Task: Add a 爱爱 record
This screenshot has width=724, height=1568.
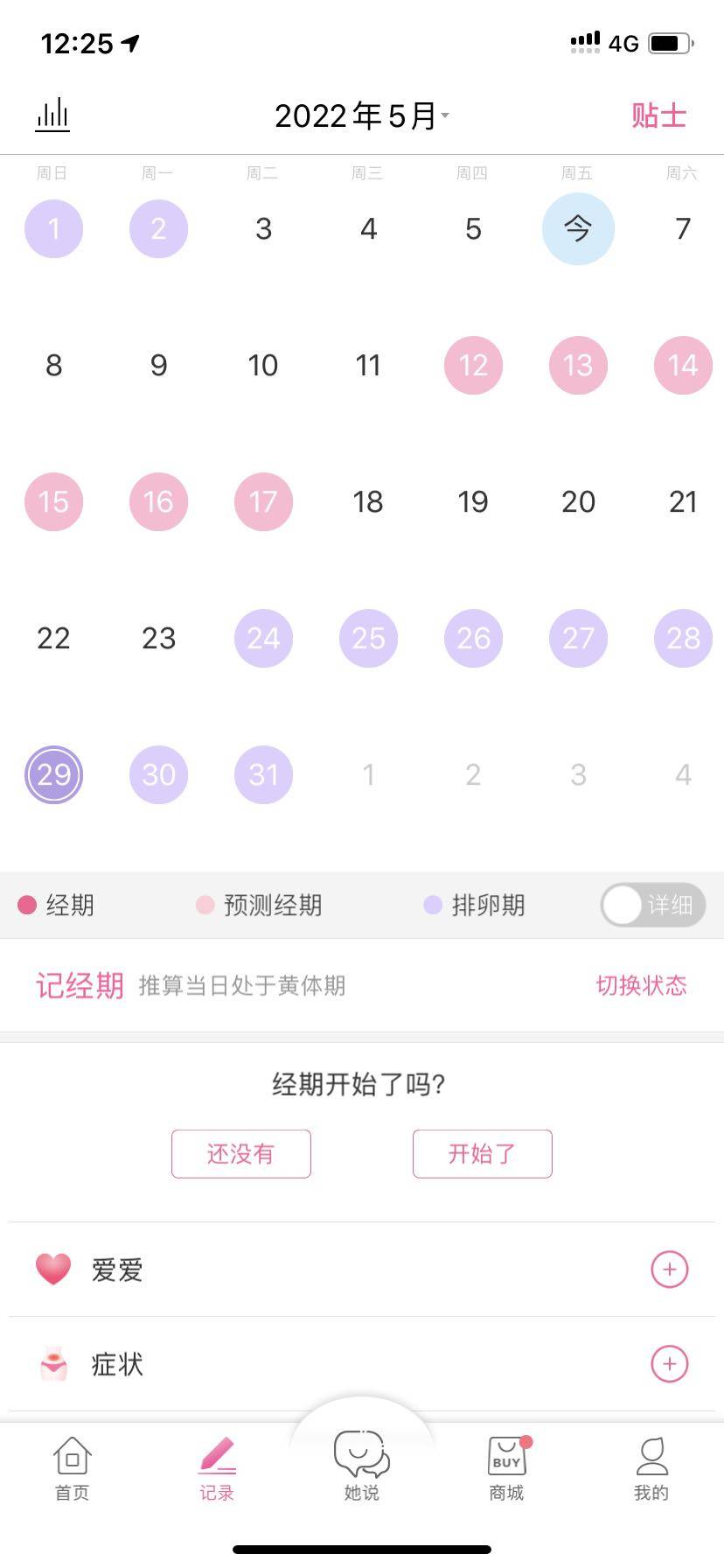Action: pyautogui.click(x=669, y=1269)
